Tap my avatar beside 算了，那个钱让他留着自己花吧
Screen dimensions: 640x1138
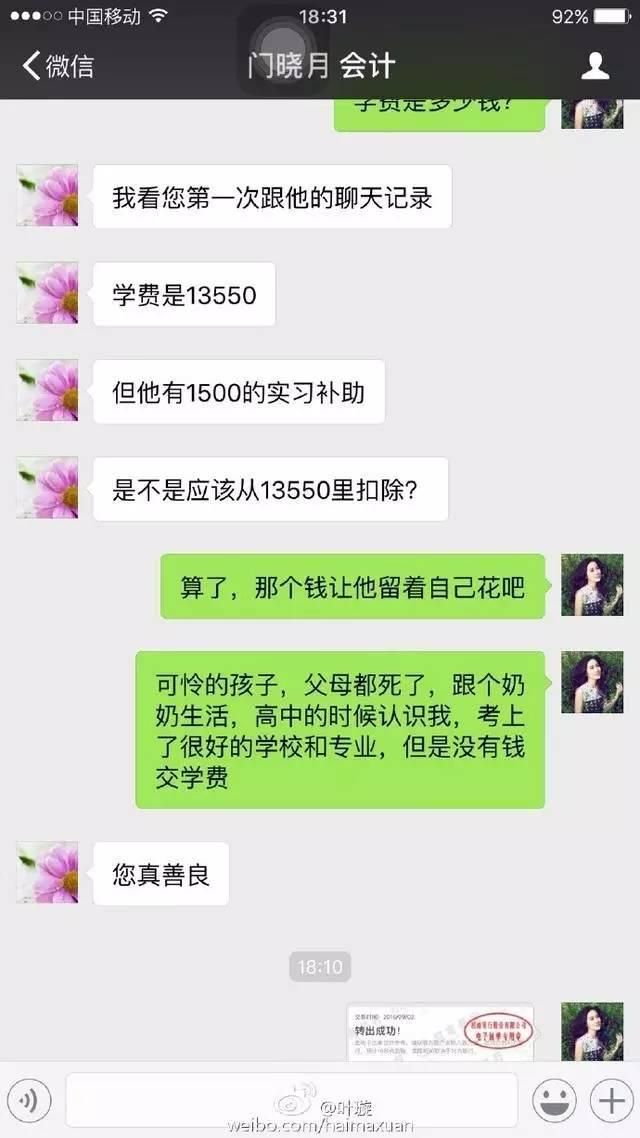point(592,585)
